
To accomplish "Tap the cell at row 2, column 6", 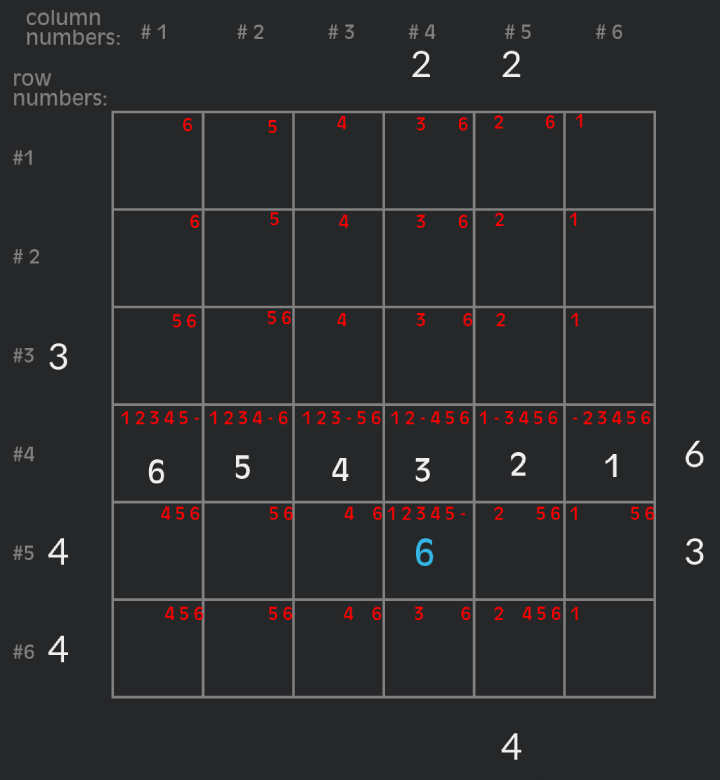I will [x=609, y=258].
